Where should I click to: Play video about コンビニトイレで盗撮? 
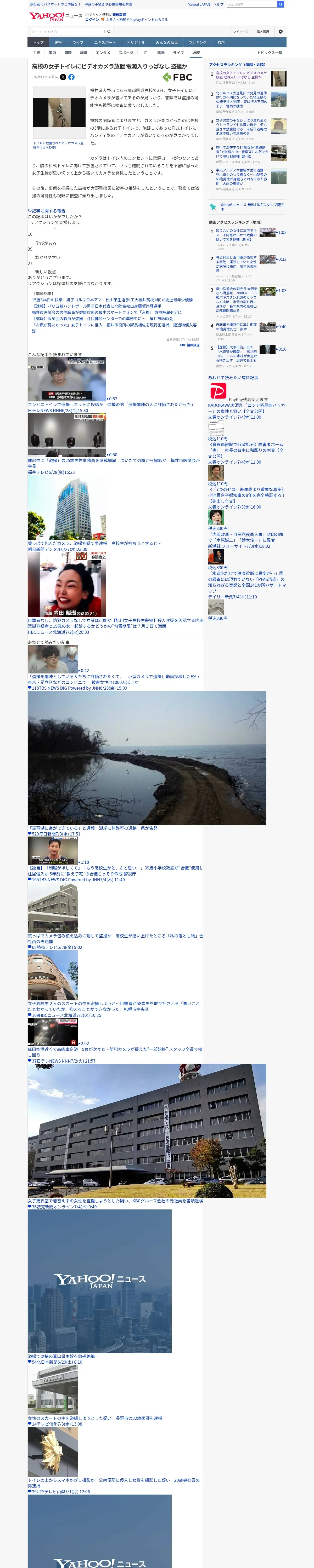click(x=67, y=379)
